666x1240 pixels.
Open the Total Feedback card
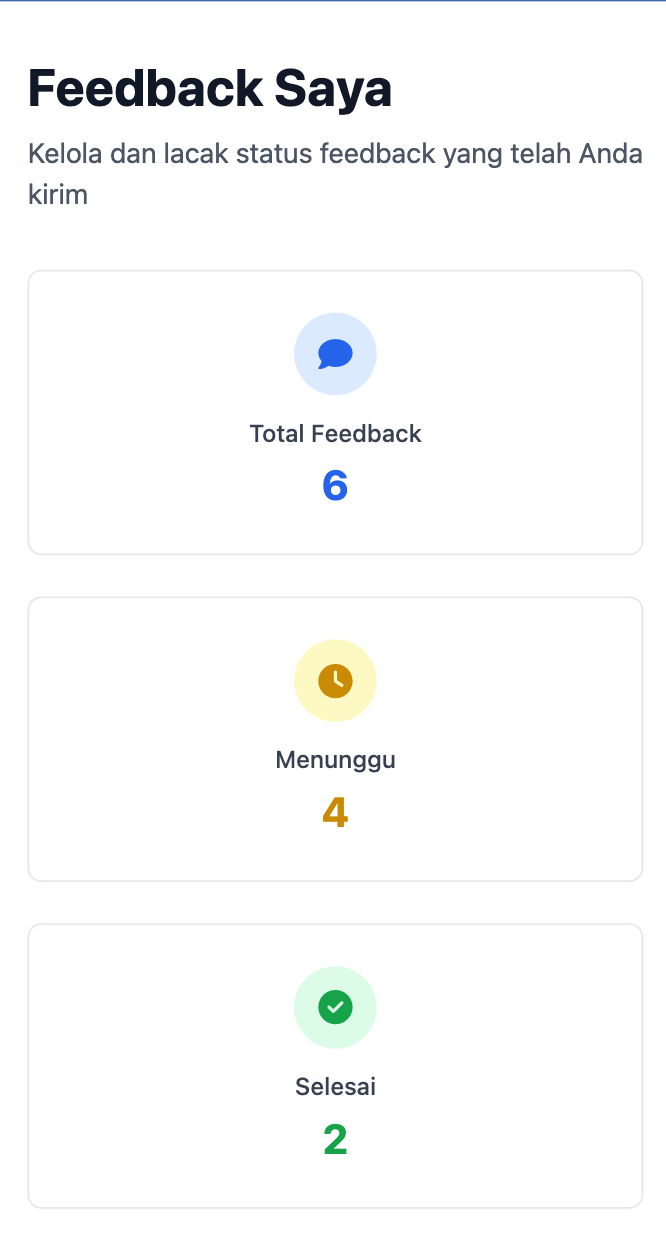(x=335, y=412)
